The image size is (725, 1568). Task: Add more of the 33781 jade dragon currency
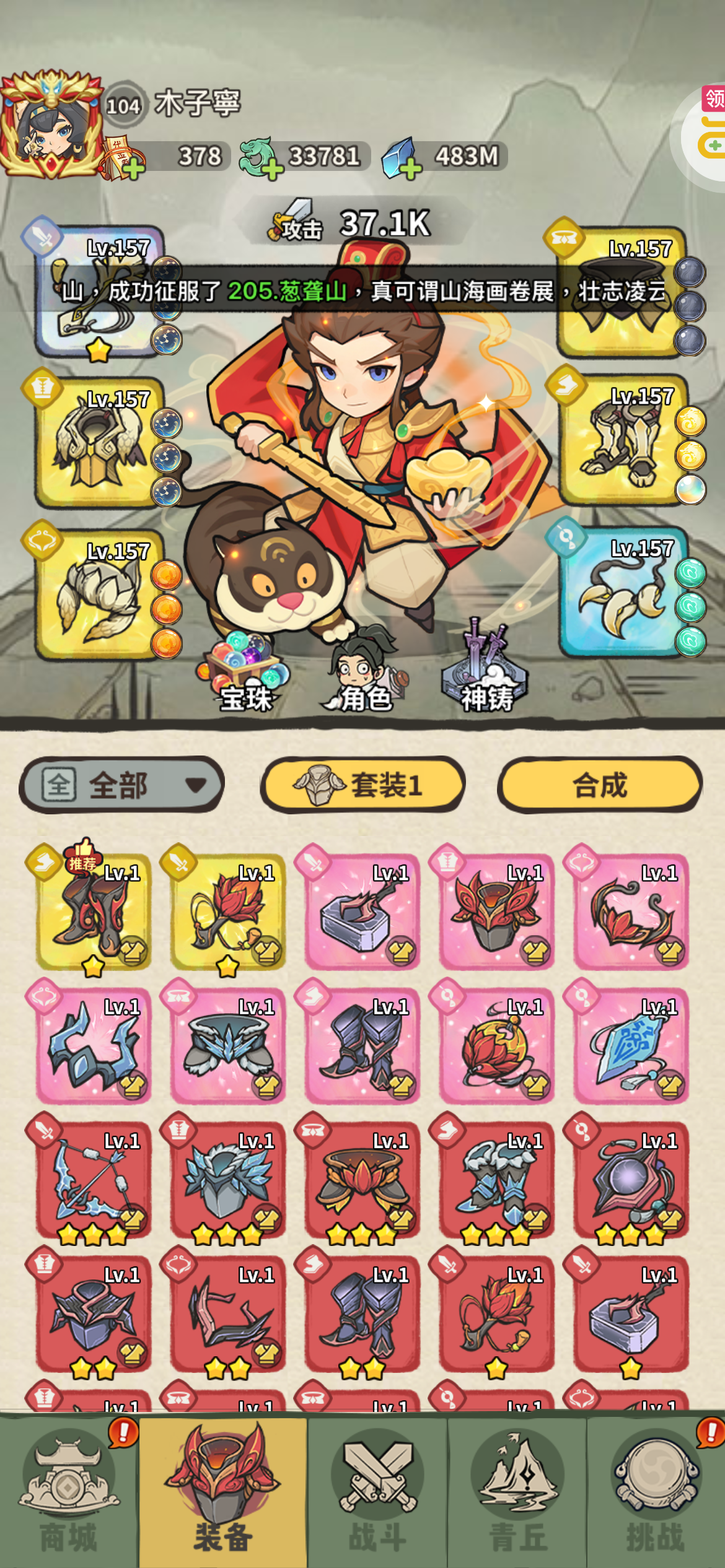[271, 167]
